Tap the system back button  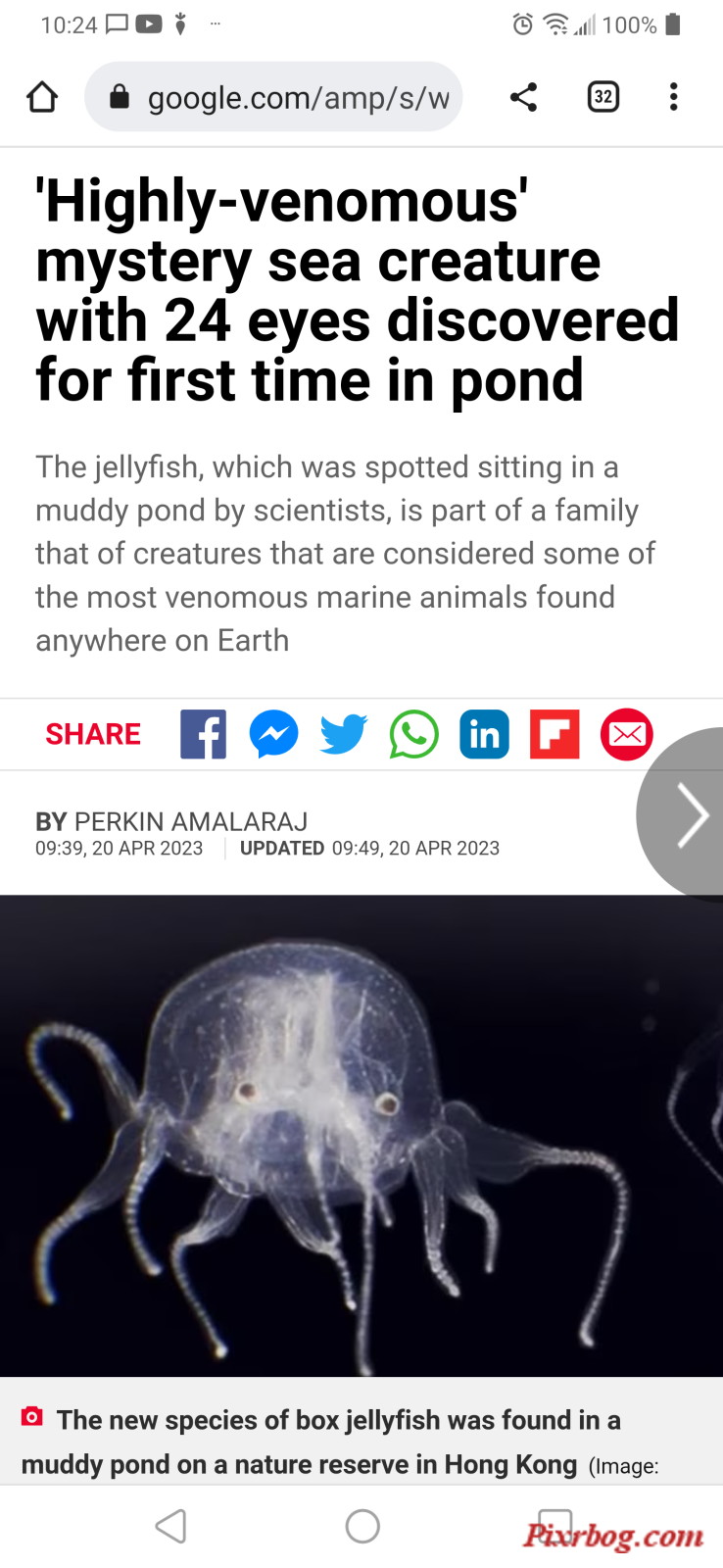click(170, 1526)
